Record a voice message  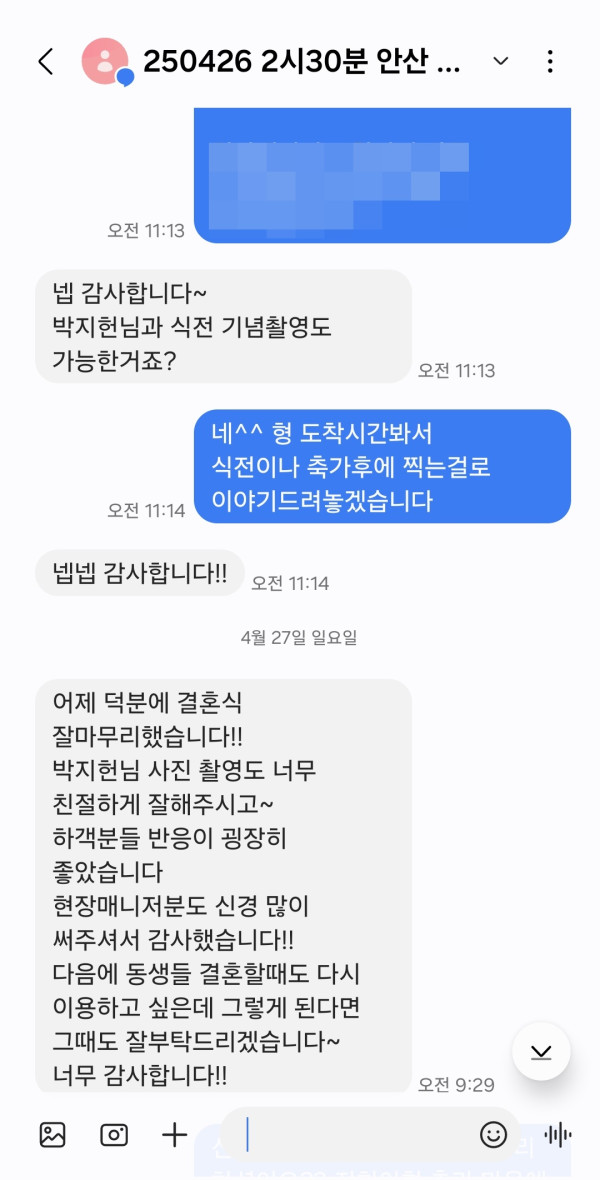pos(558,1134)
